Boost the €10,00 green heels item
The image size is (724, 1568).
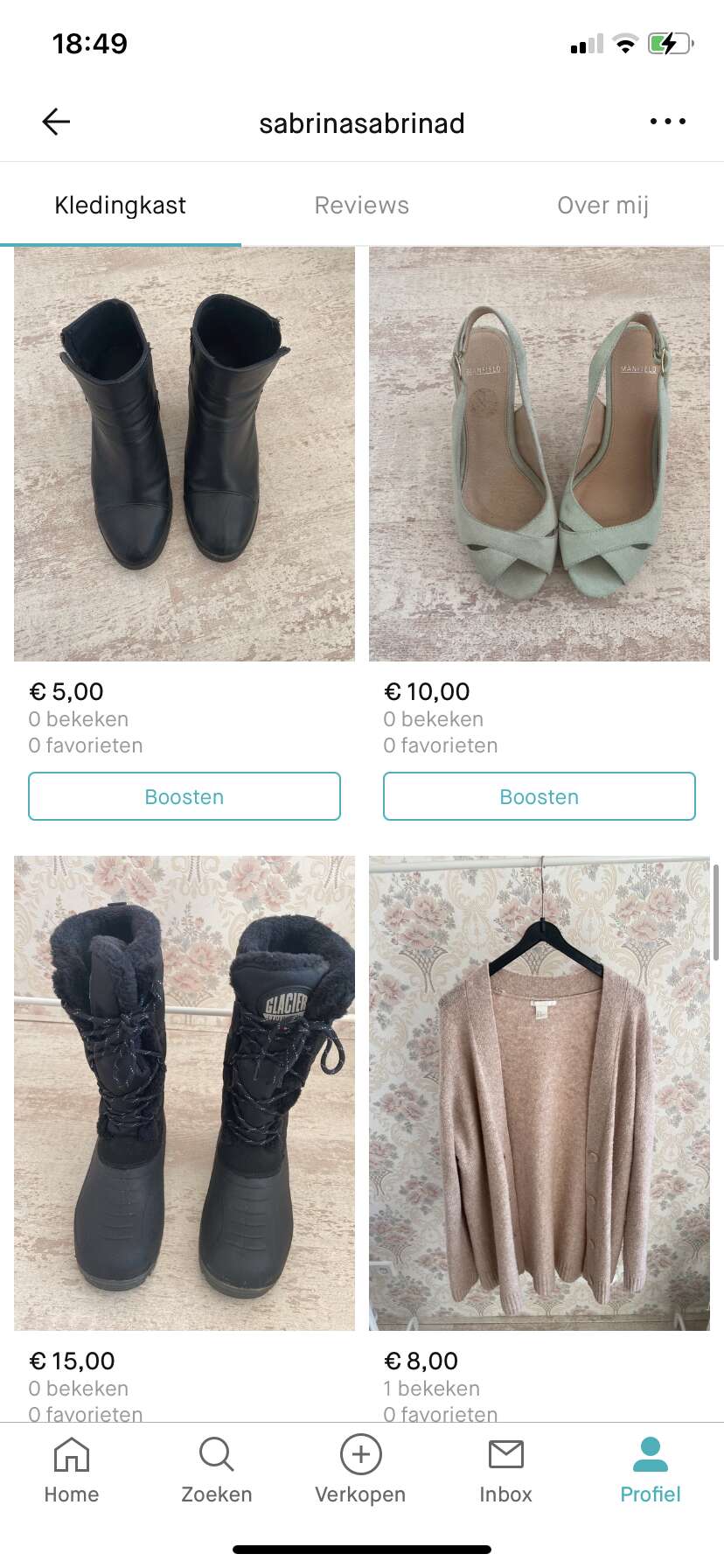[x=540, y=796]
